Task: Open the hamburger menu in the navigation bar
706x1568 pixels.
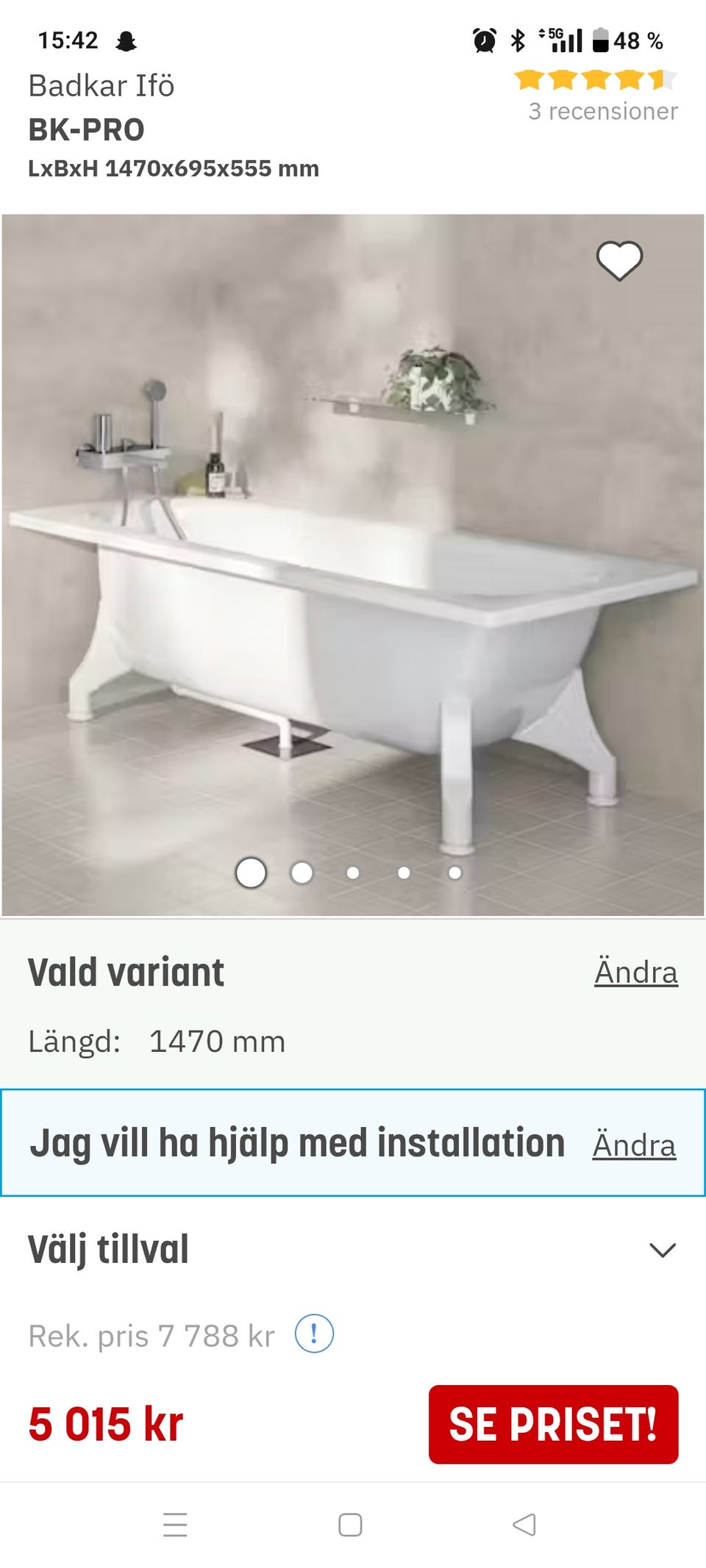Action: 176,1525
